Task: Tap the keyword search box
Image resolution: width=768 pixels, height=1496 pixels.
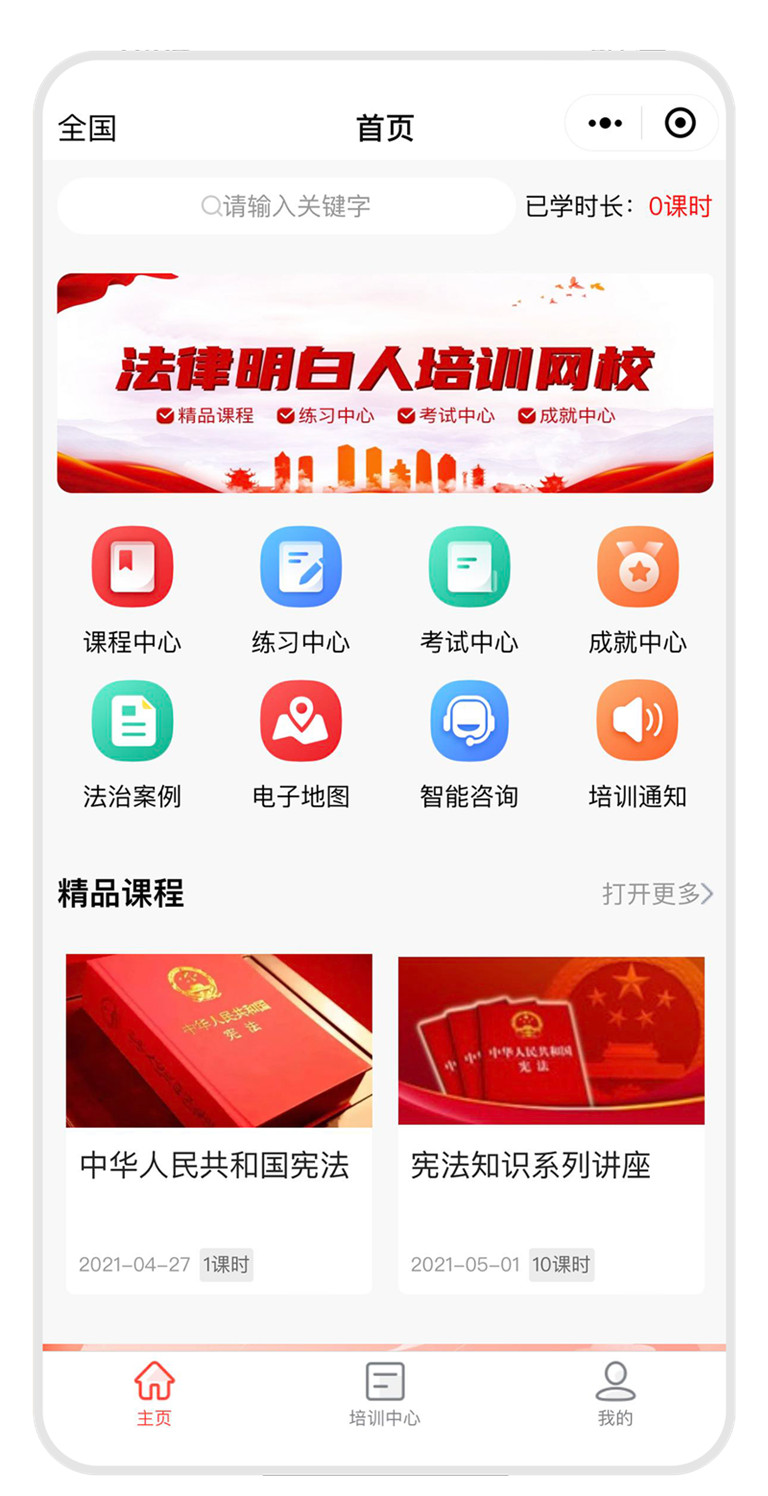Action: click(x=286, y=206)
